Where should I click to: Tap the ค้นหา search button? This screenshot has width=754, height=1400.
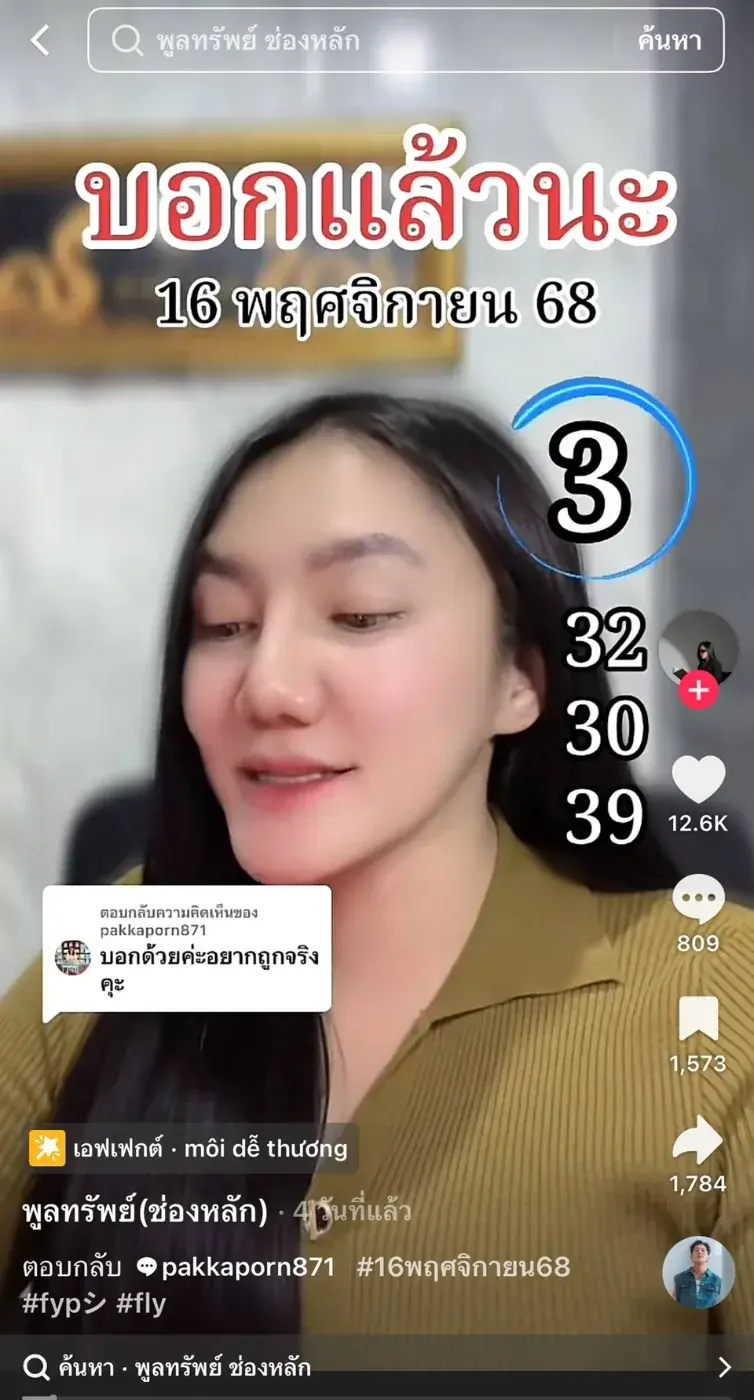pyautogui.click(x=669, y=41)
